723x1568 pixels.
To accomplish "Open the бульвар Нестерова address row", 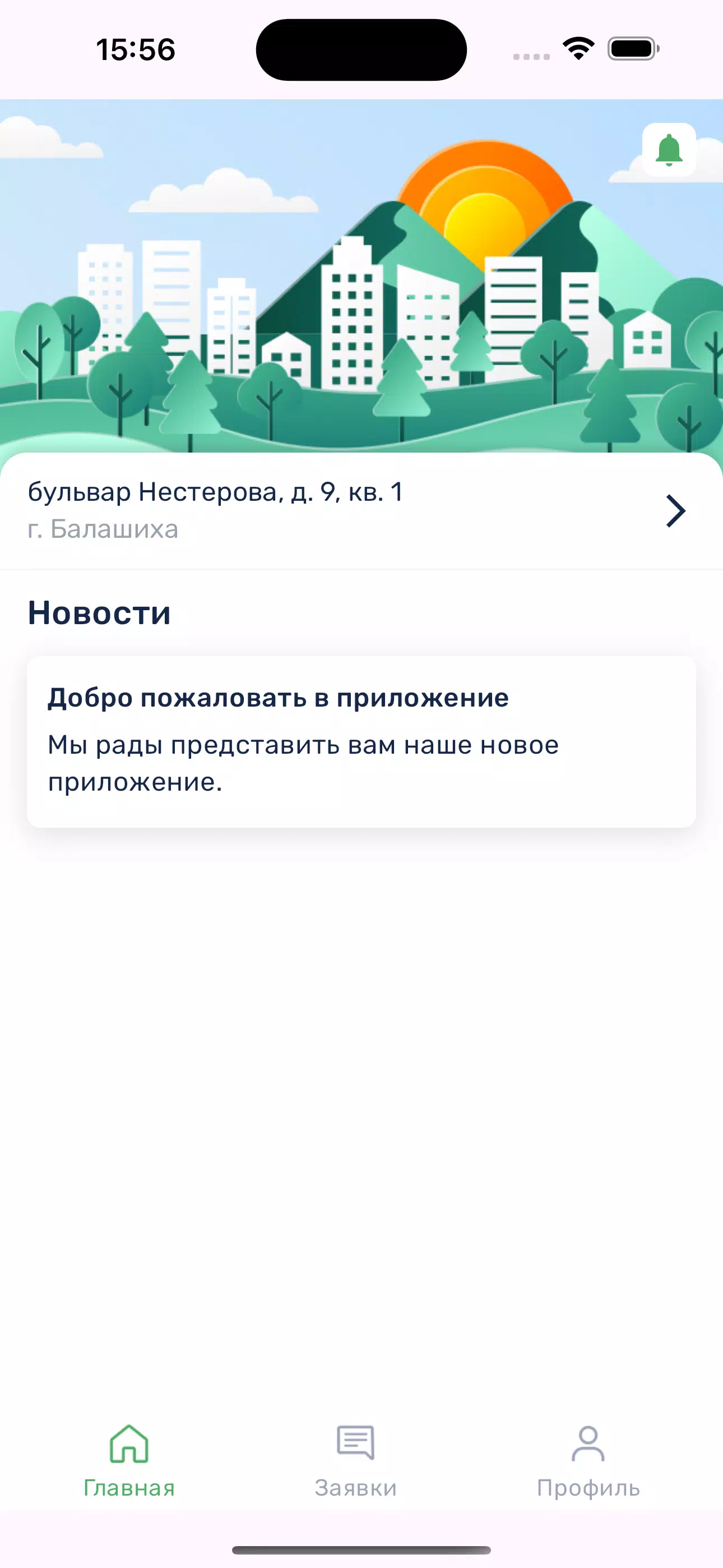I will point(360,510).
